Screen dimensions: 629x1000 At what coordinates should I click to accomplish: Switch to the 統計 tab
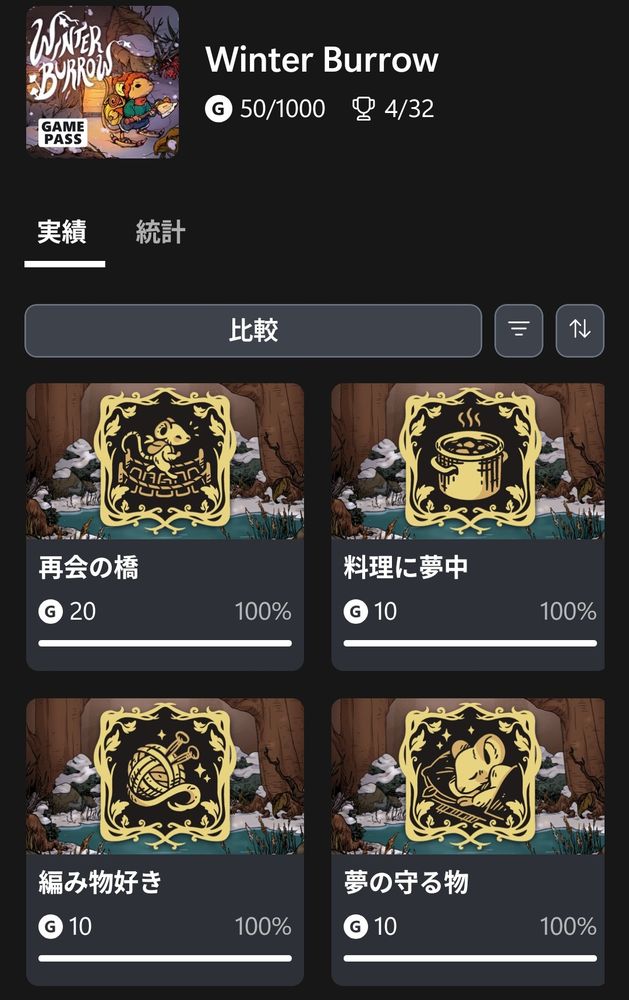[160, 233]
